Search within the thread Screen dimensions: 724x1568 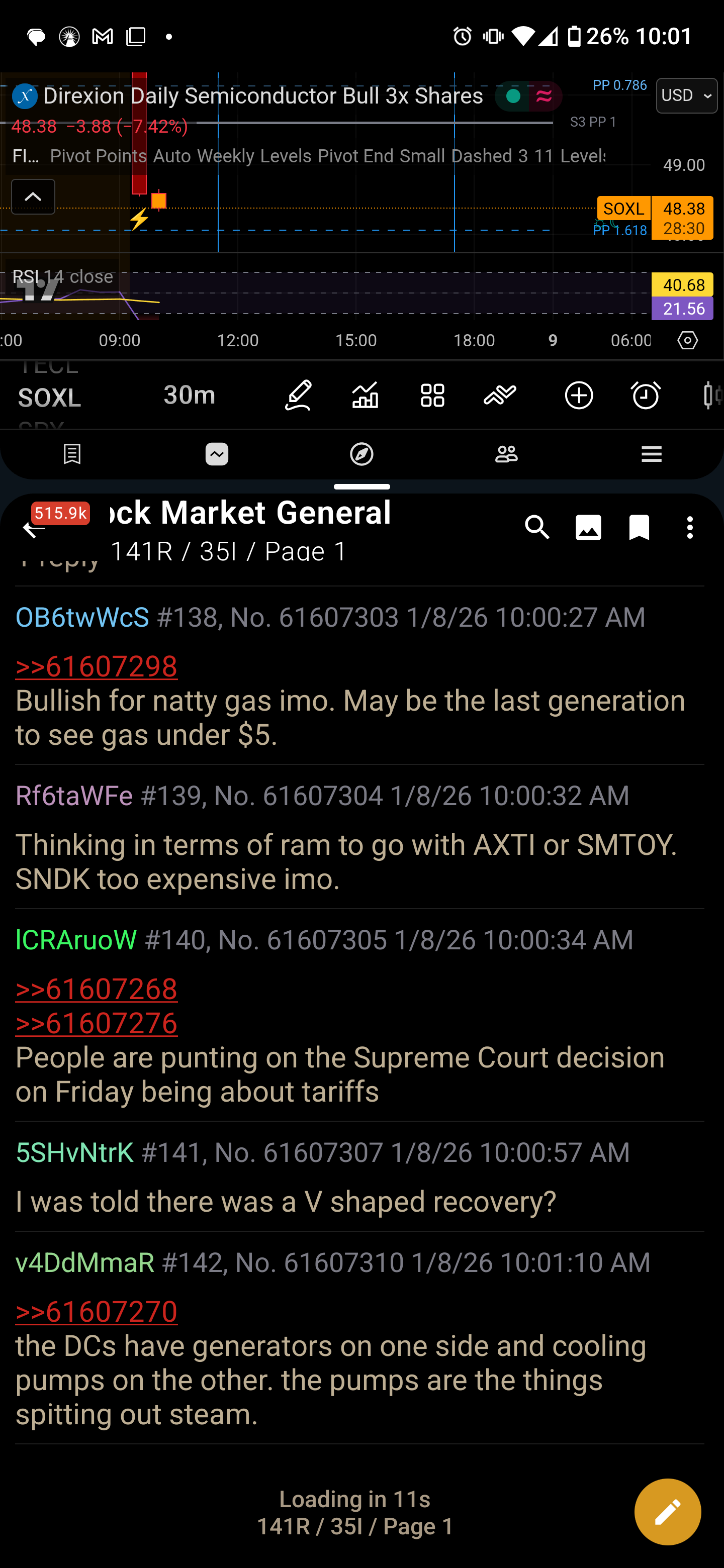[x=537, y=528]
